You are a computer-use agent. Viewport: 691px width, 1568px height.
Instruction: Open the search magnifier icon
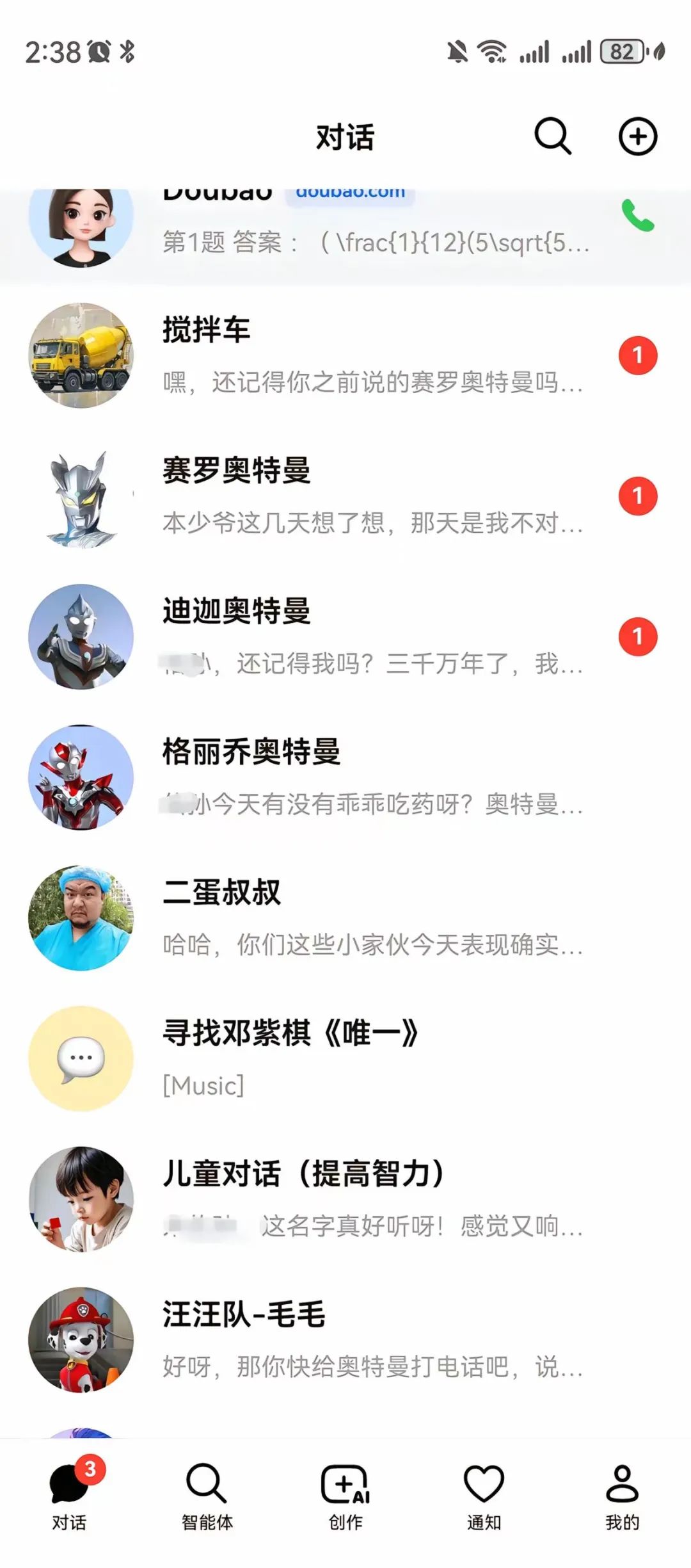(552, 136)
